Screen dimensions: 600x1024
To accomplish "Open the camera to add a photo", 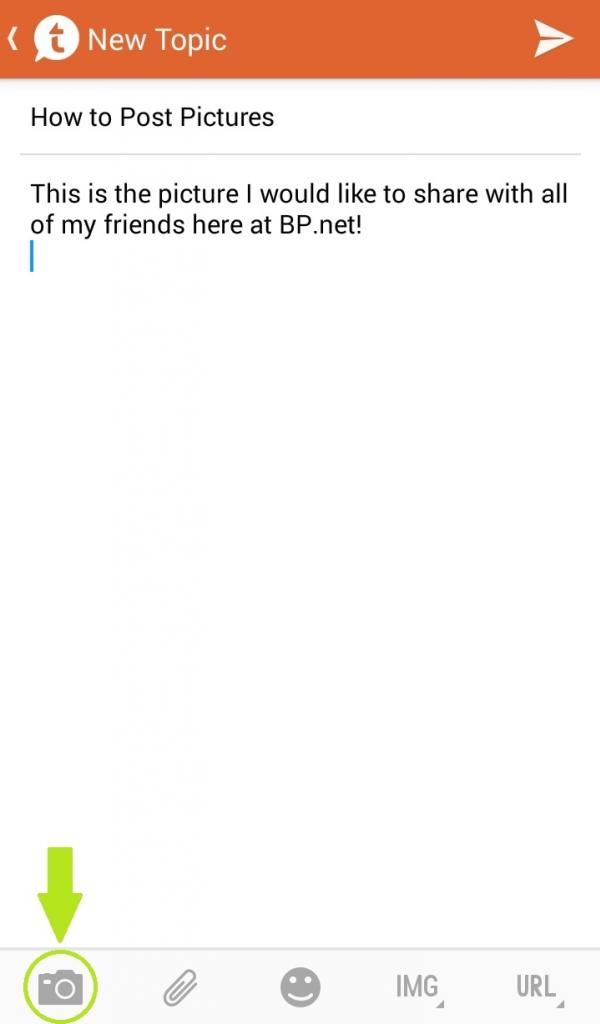I will (59, 988).
